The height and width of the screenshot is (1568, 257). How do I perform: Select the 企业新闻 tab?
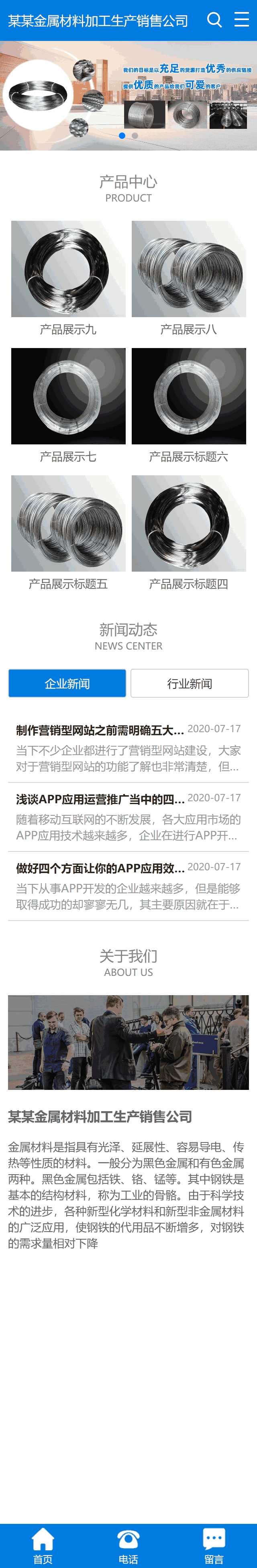pos(67,684)
